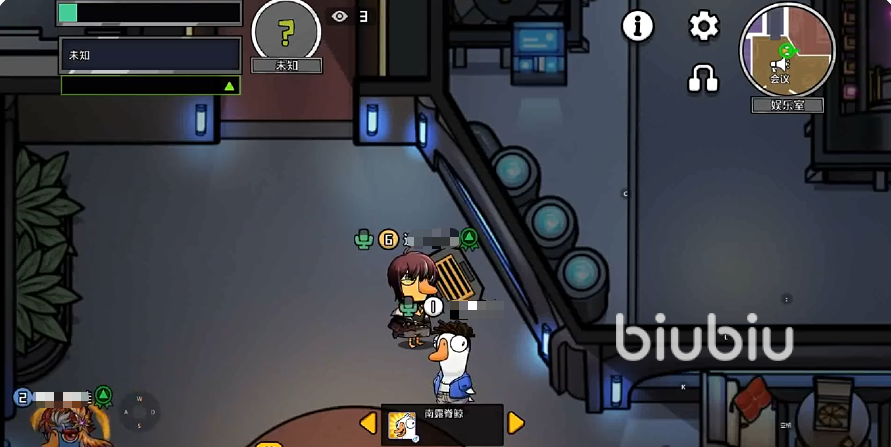Tap the question mark 未知 role button

coord(286,31)
